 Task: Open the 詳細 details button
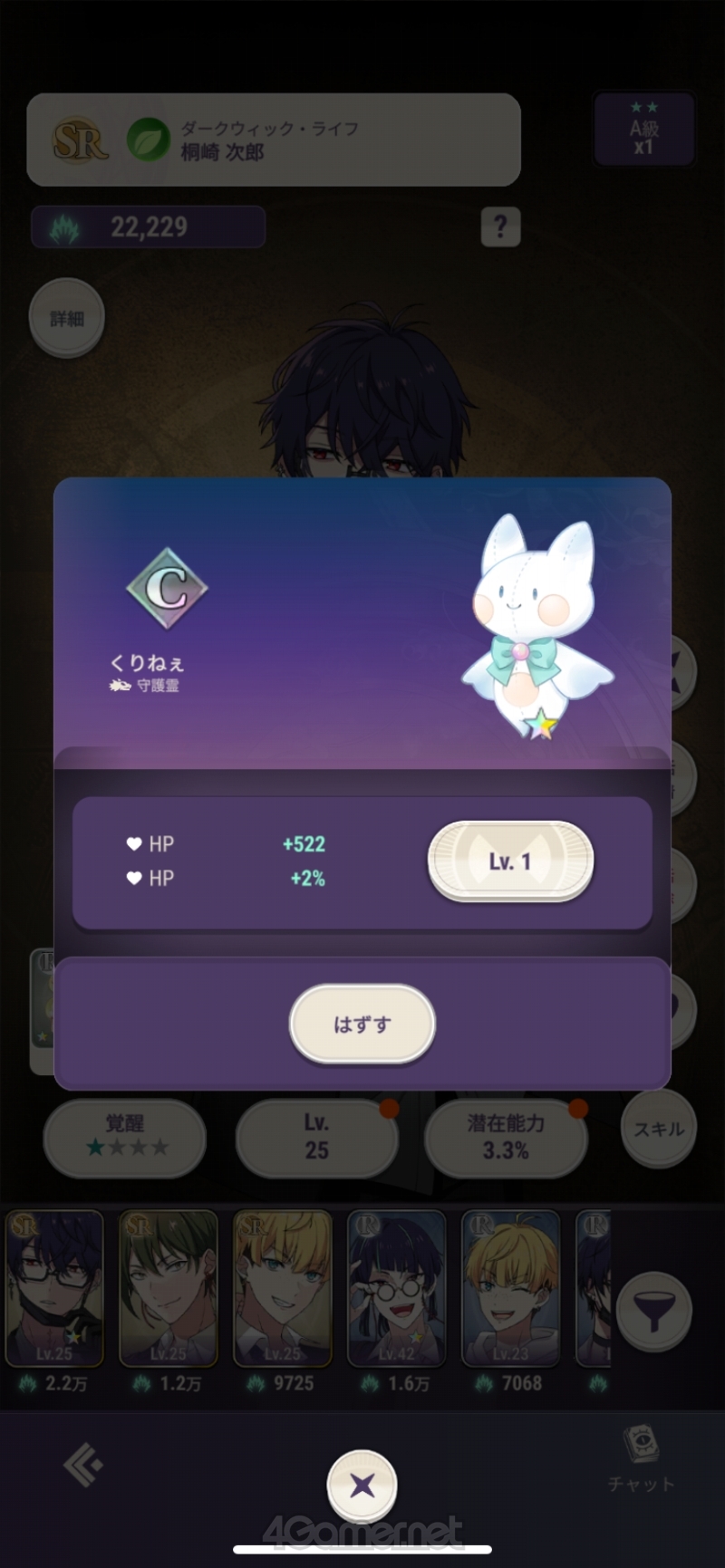pyautogui.click(x=67, y=318)
